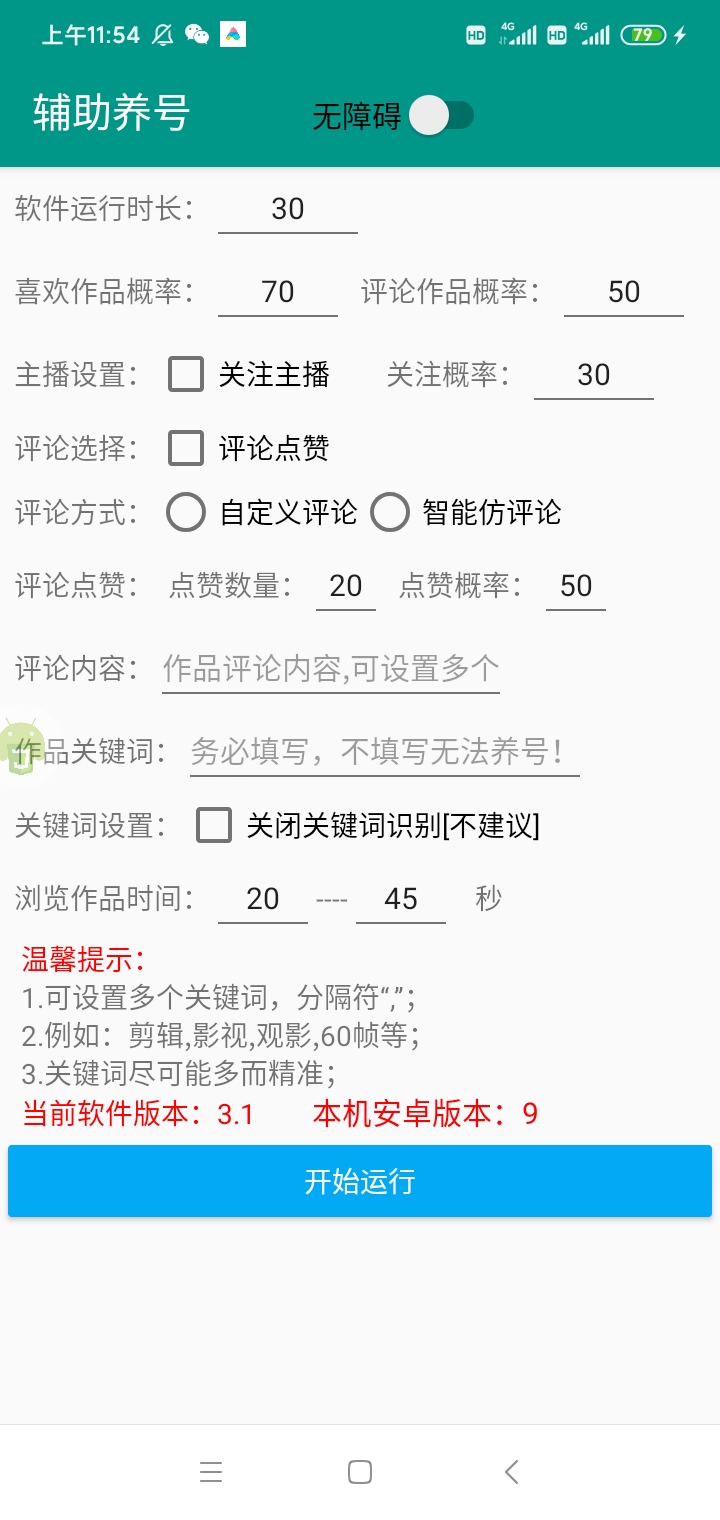Viewport: 720px width, 1520px height.
Task: Edit the maximum 浏览作品时间 field showing 45
Action: [400, 899]
